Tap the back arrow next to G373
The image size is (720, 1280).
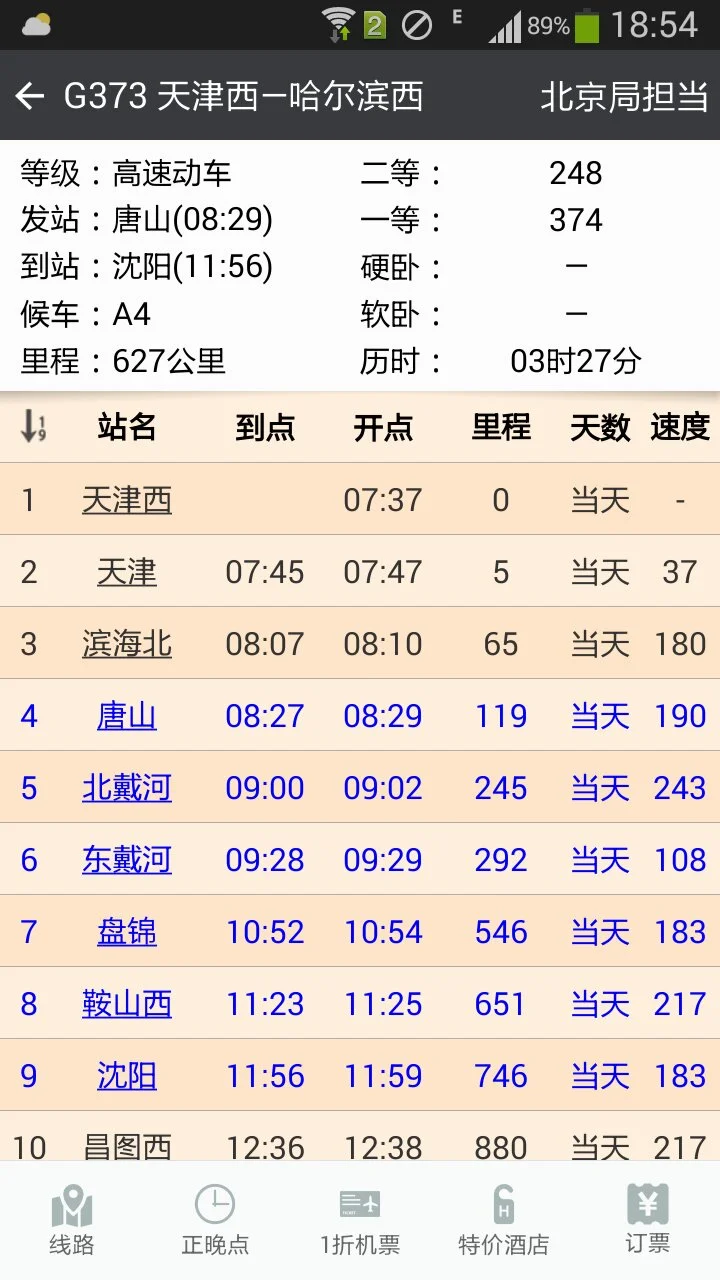point(29,96)
